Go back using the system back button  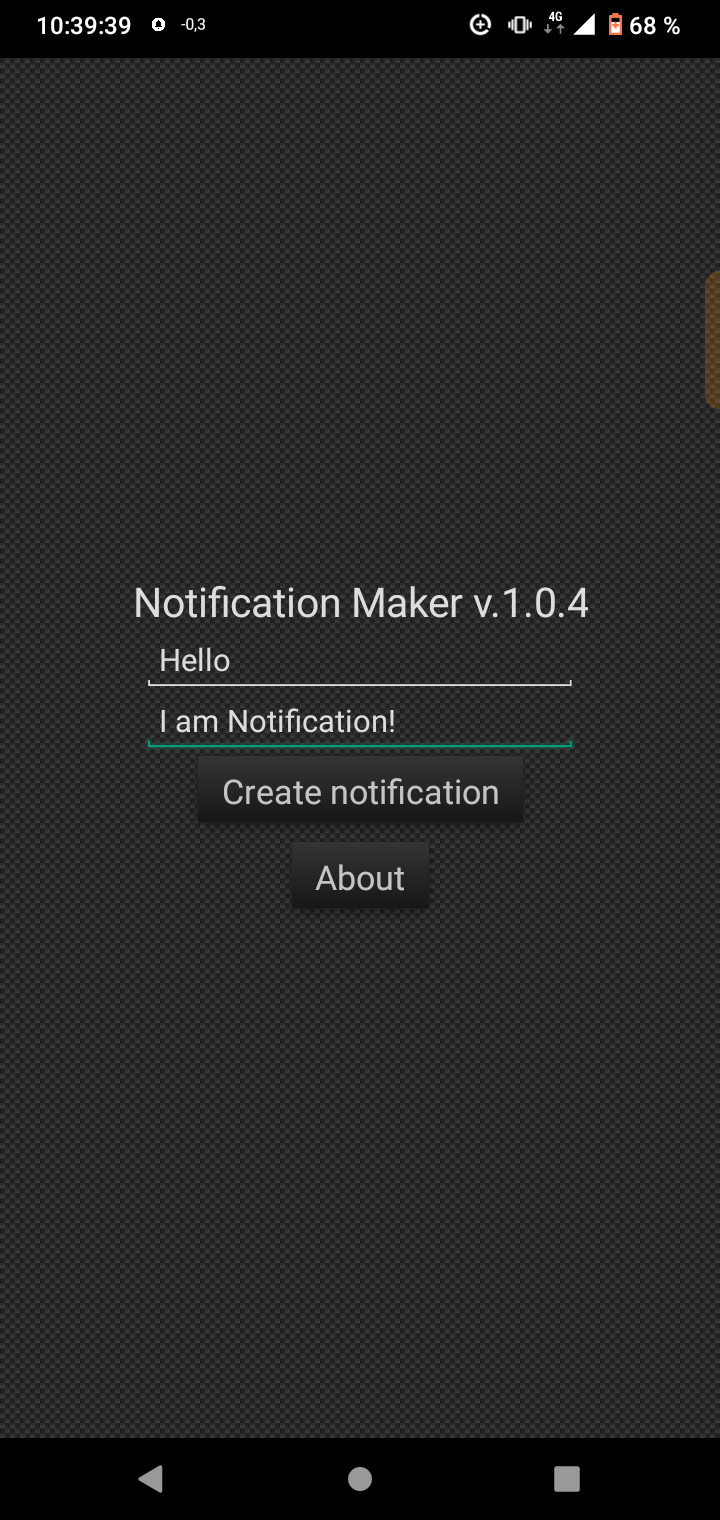[151, 1478]
